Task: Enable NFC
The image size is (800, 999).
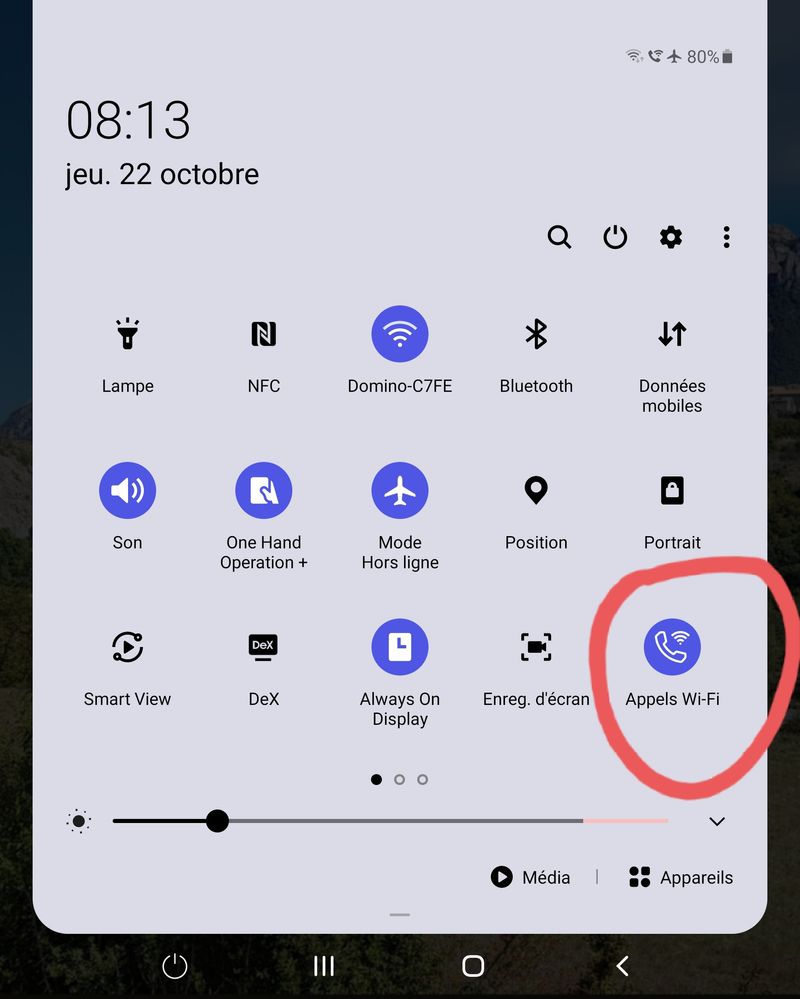Action: 264,334
